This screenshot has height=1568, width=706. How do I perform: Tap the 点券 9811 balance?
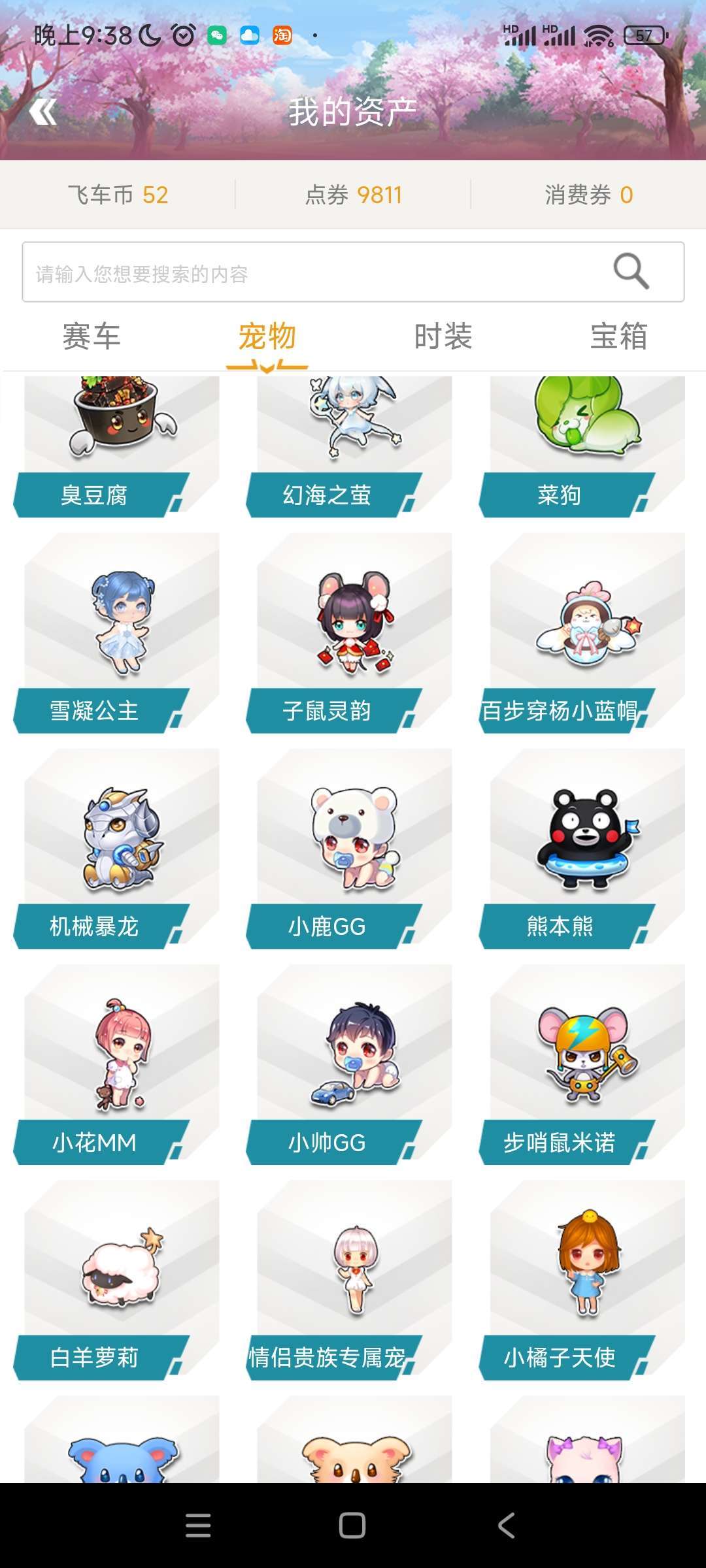click(353, 194)
